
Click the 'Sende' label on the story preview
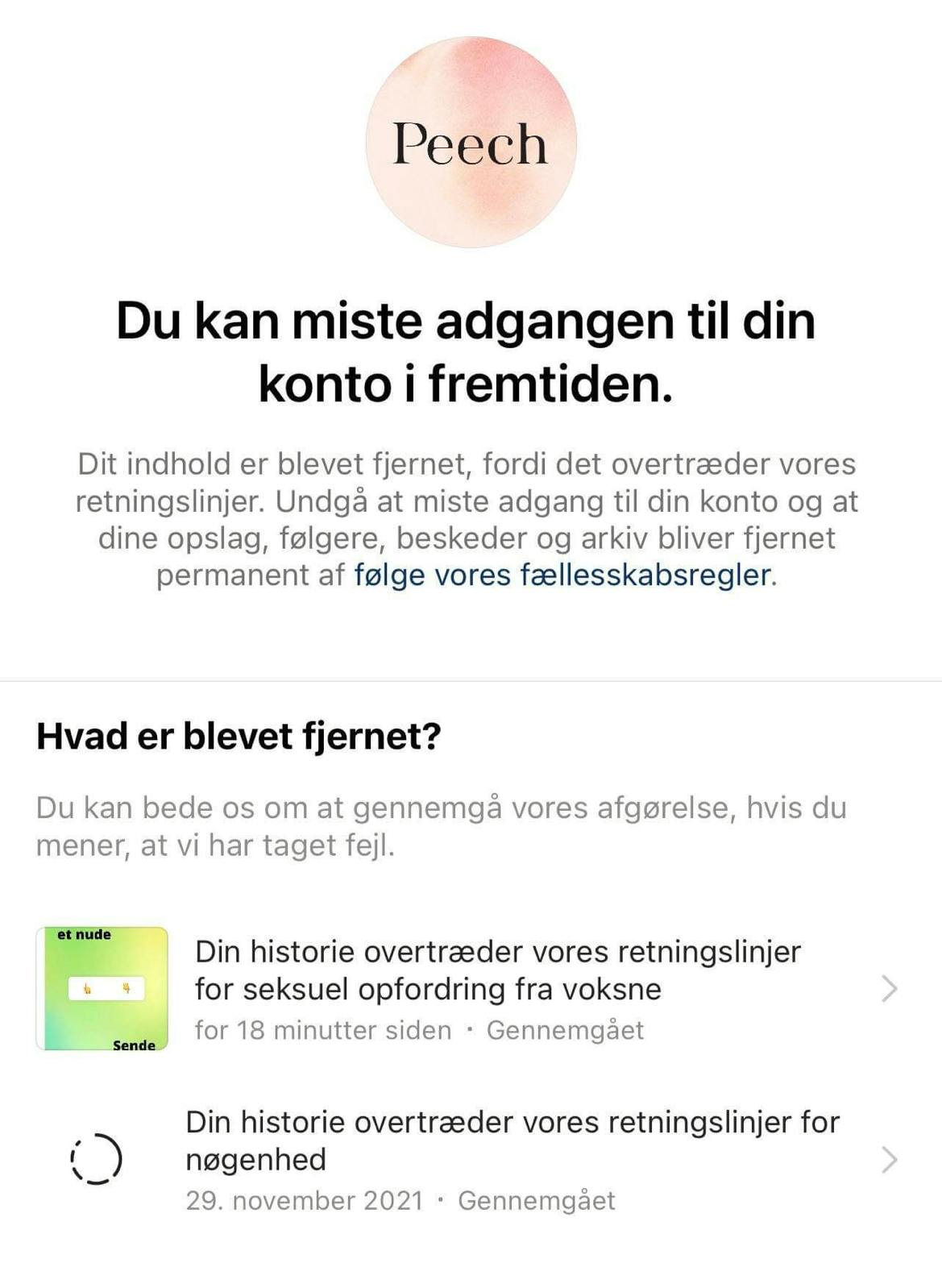[x=135, y=1045]
